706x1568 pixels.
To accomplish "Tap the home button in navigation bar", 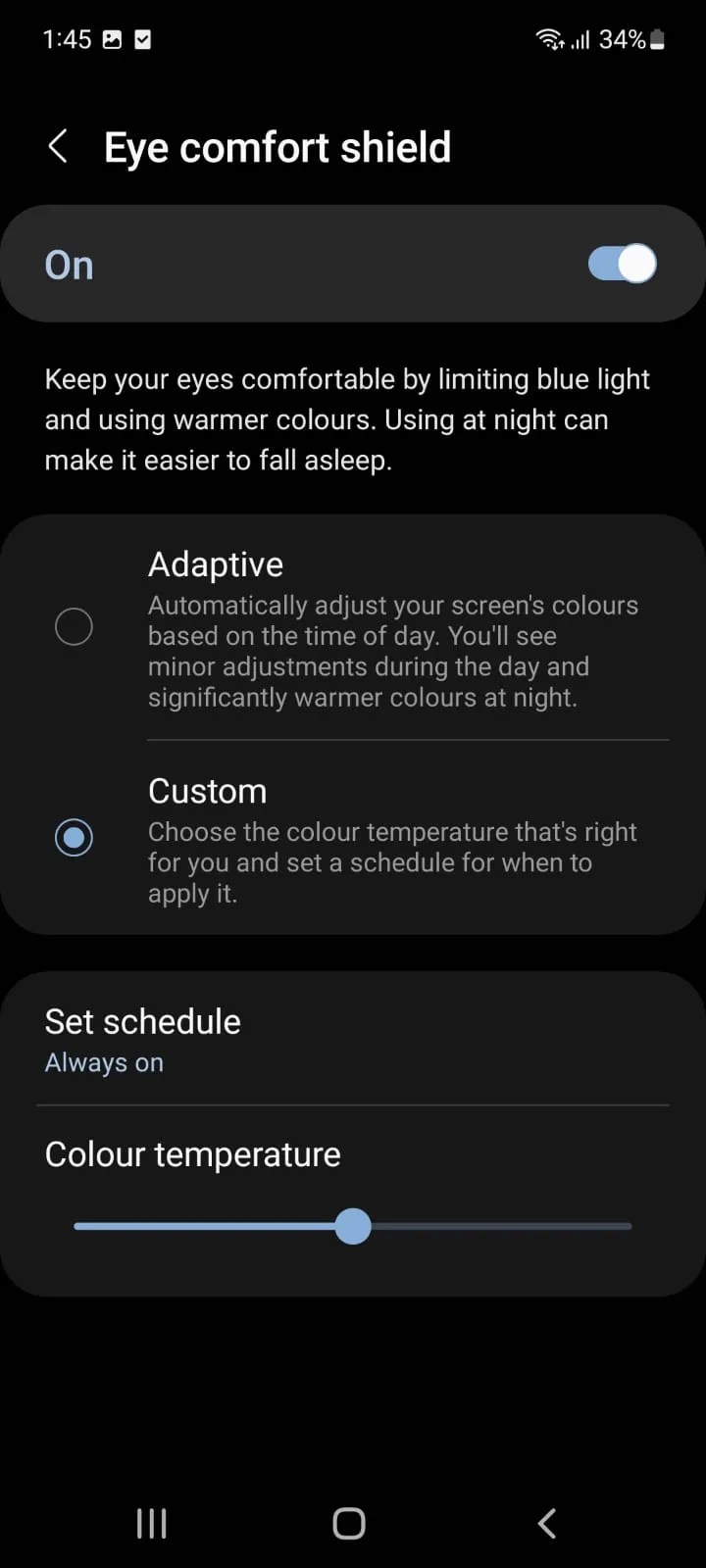I will pos(348,1522).
